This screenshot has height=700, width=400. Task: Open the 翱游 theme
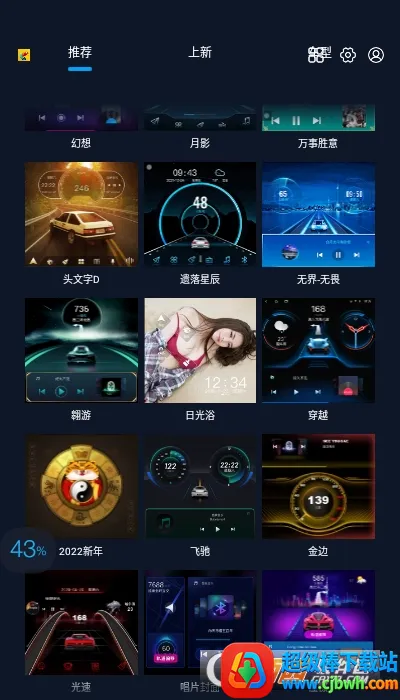click(81, 350)
